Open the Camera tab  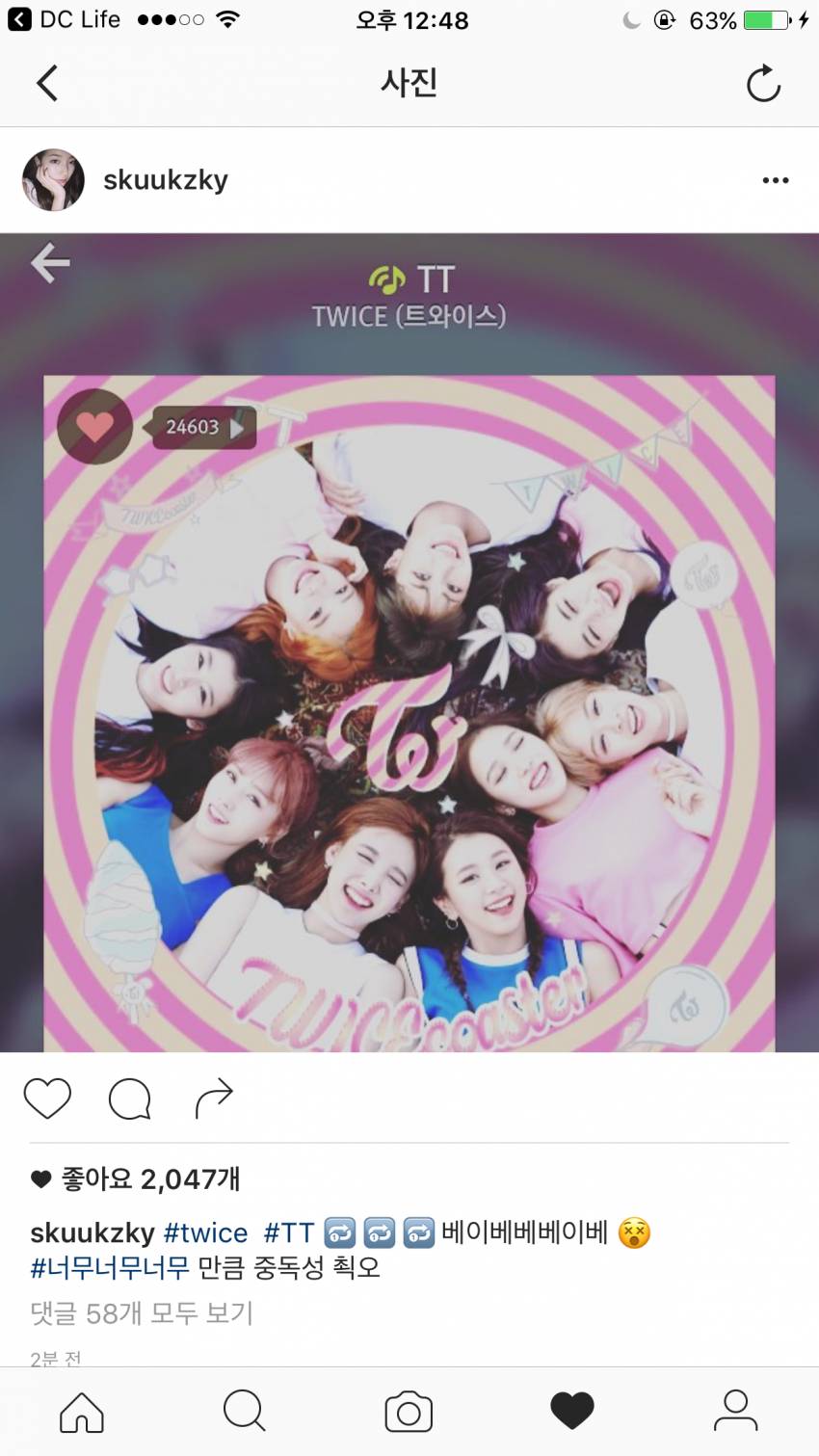click(x=409, y=1412)
